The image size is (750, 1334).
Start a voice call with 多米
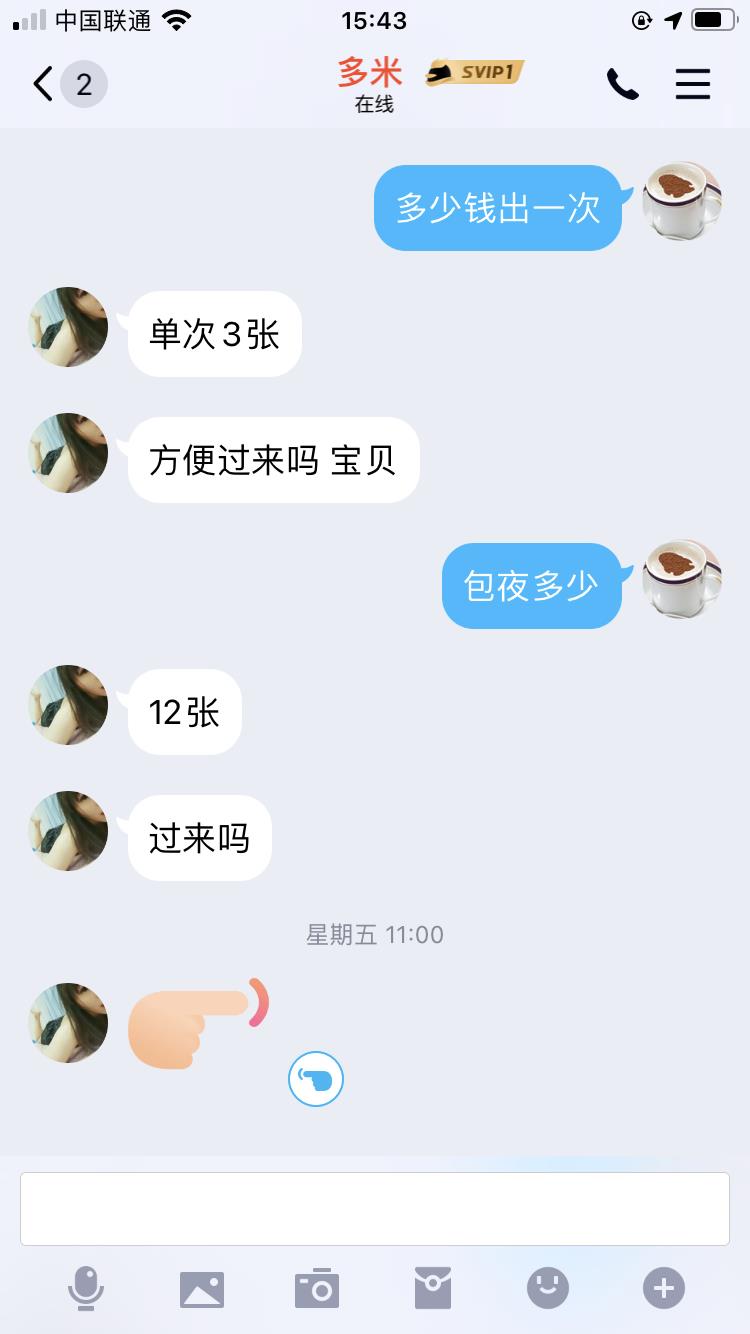click(x=622, y=85)
